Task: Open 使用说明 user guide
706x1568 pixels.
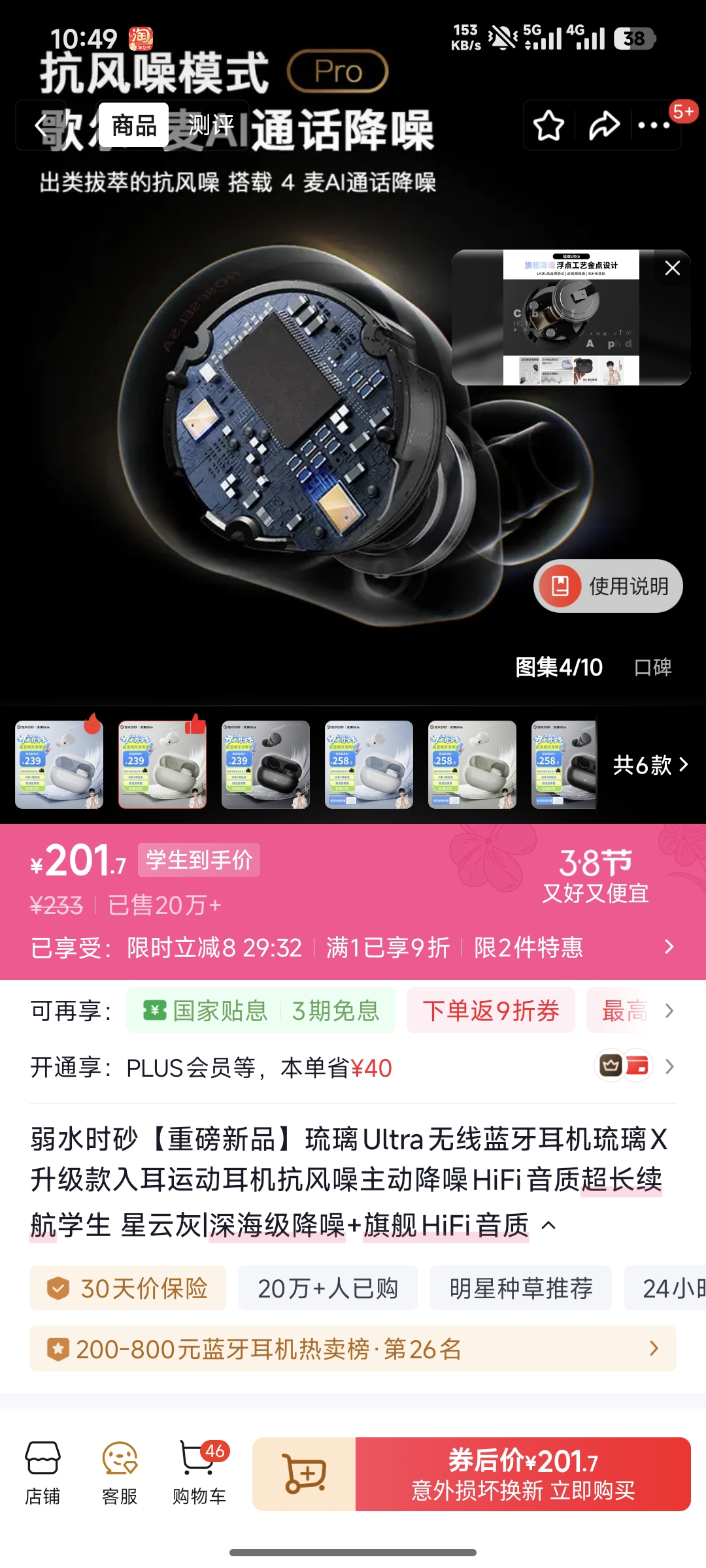Action: [x=608, y=586]
